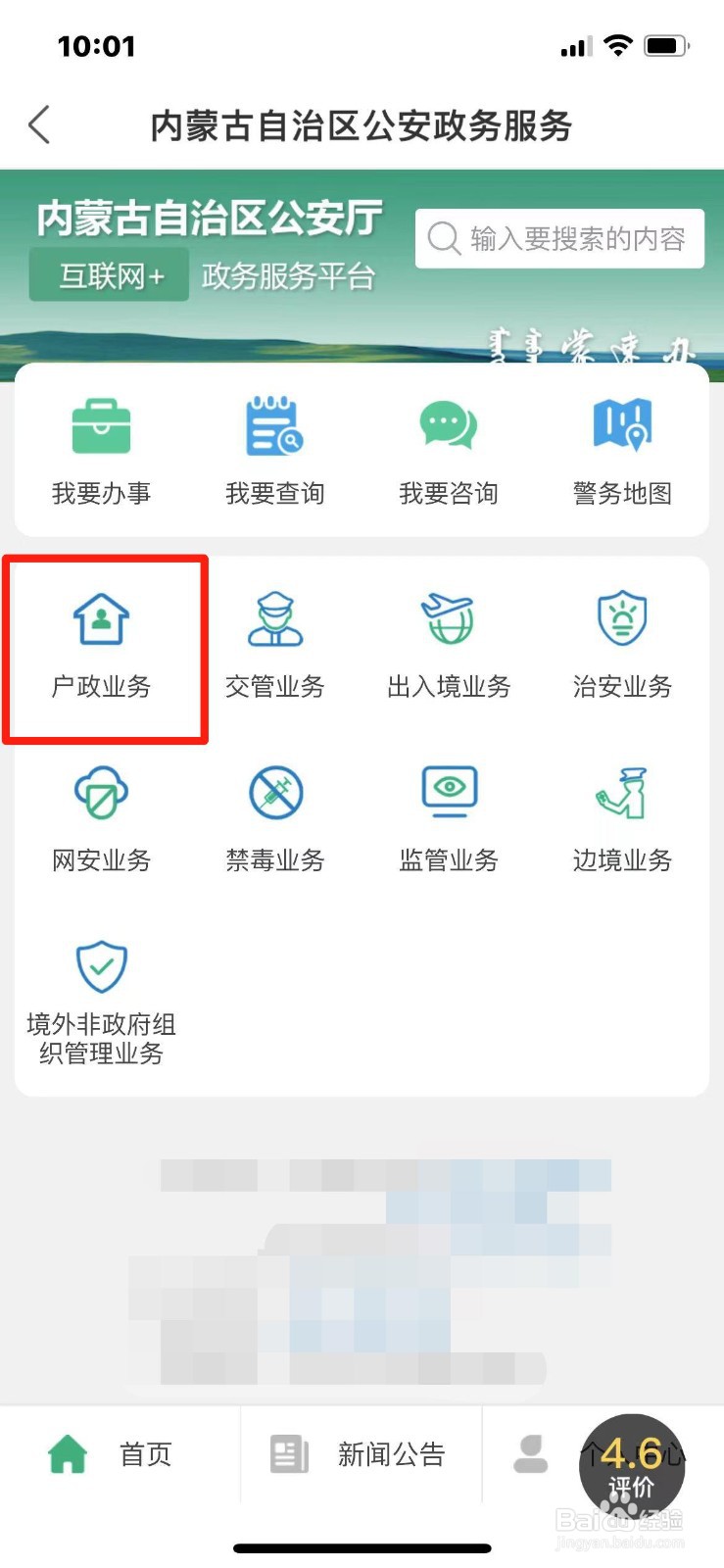This screenshot has height=1568, width=724.
Task: Switch to the 新闻公告 news tab
Action: tap(359, 1454)
